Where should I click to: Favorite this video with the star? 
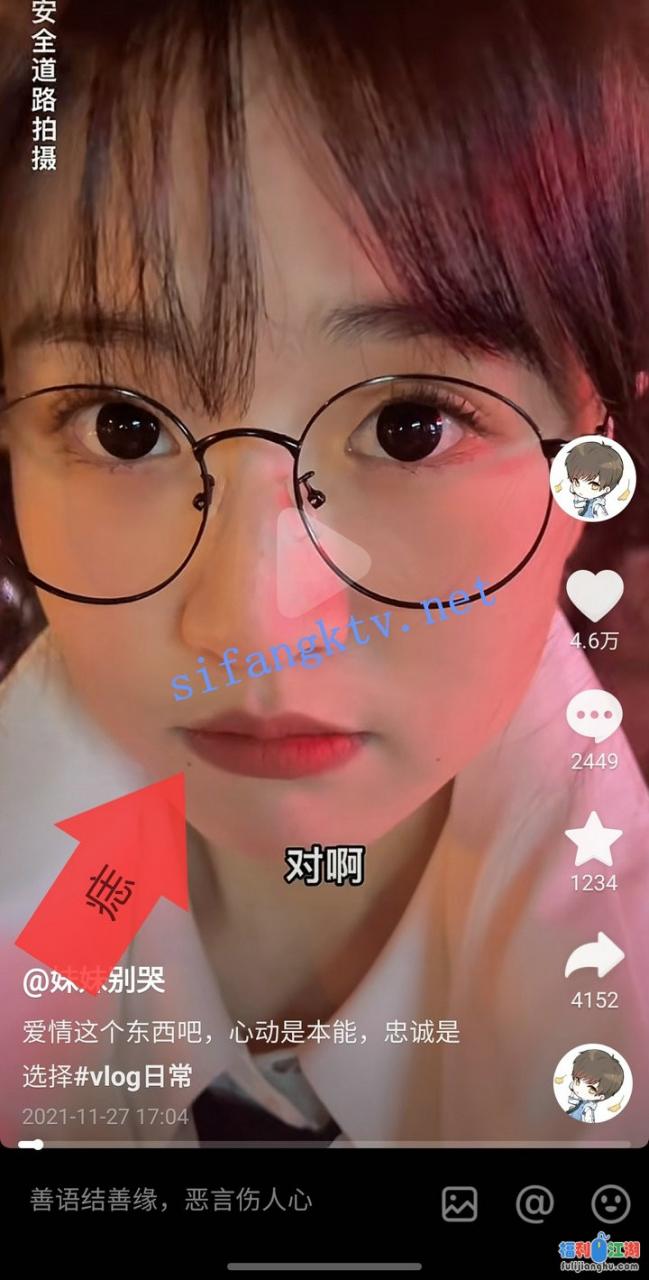point(594,839)
